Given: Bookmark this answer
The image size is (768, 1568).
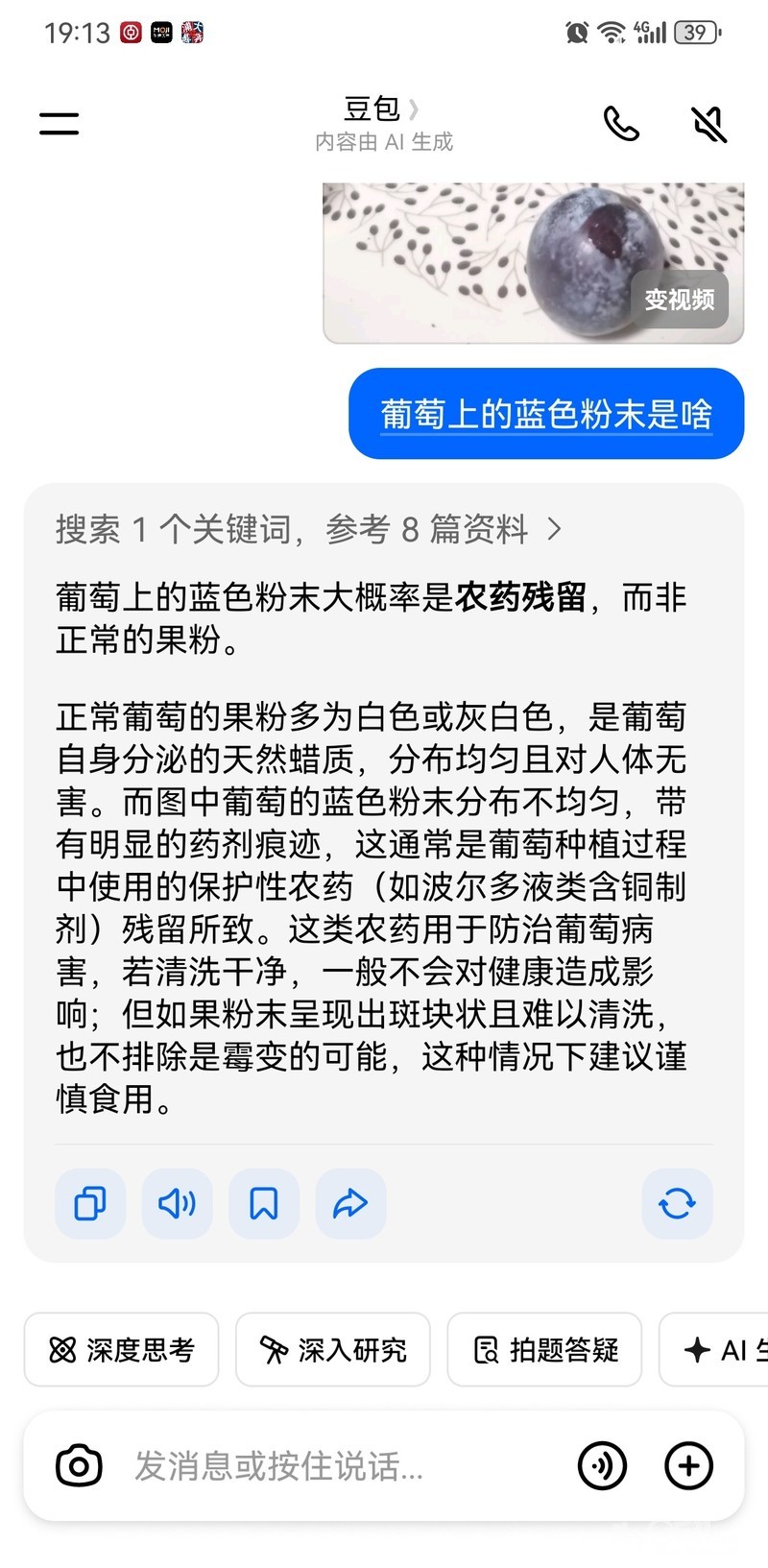Looking at the screenshot, I should 264,1203.
